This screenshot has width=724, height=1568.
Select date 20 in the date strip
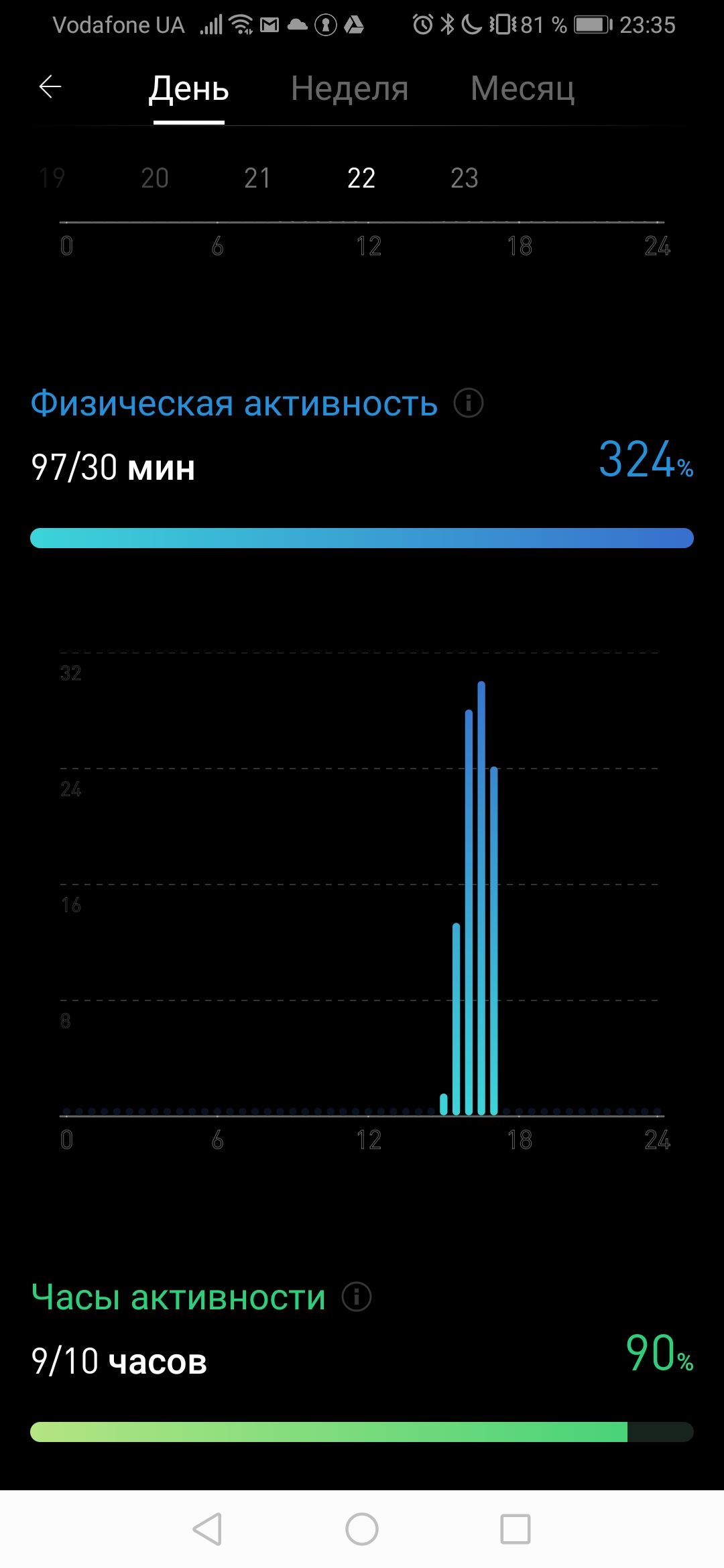click(x=153, y=179)
